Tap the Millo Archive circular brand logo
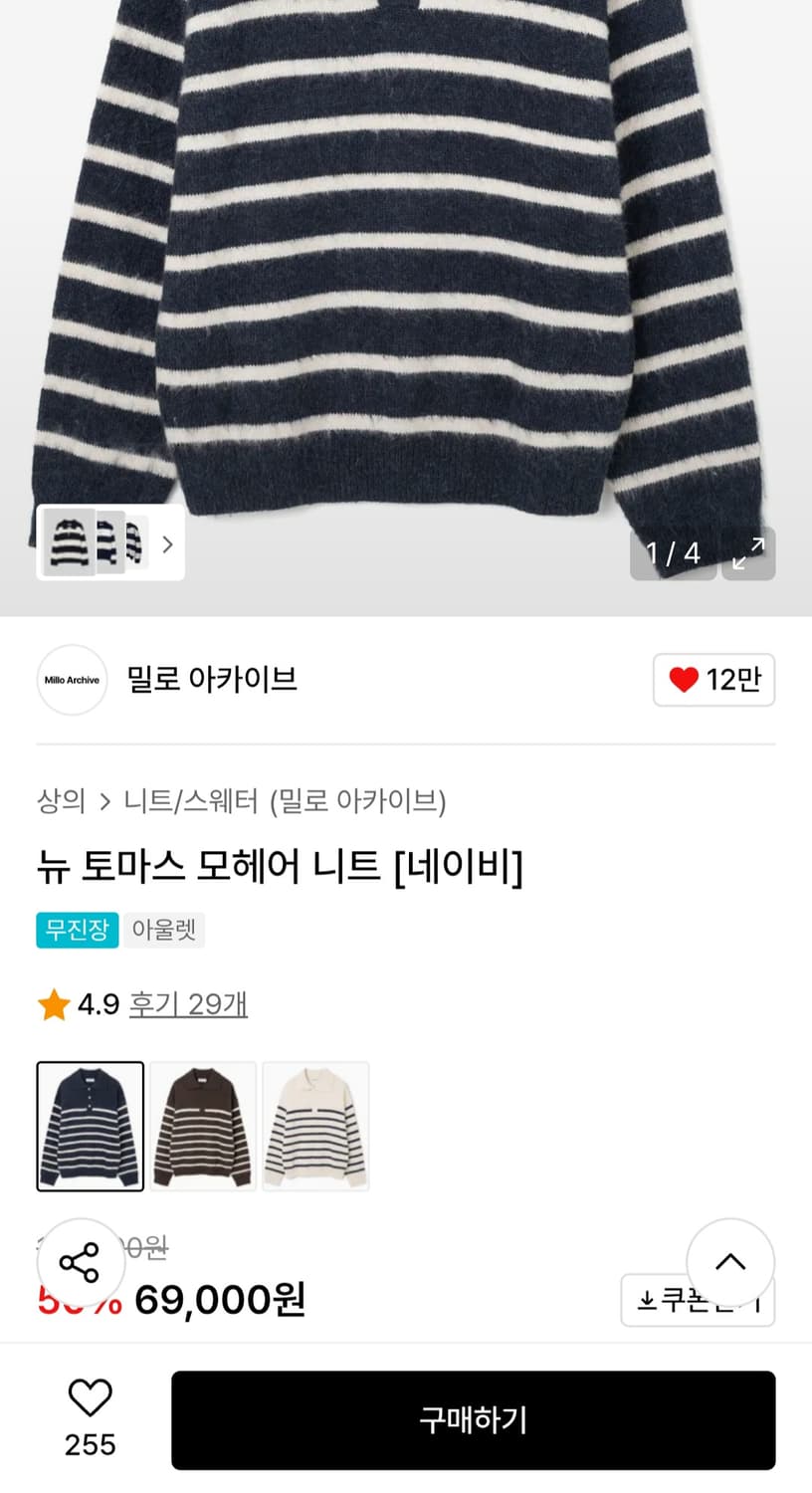This screenshot has height=1493, width=812. click(x=72, y=680)
